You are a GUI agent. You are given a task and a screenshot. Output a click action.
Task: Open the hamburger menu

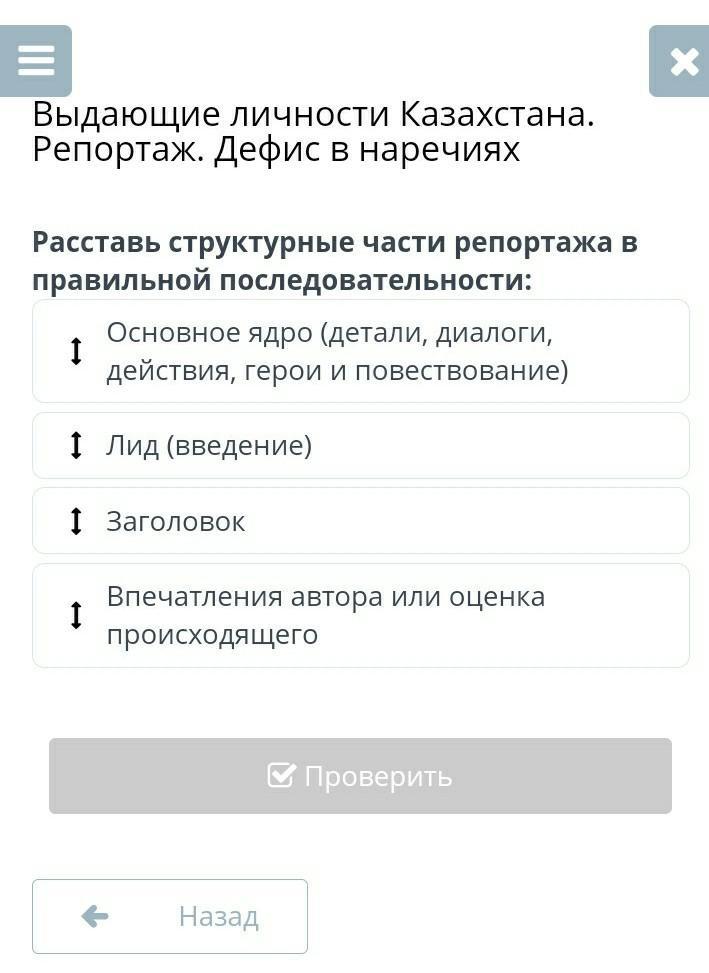(x=35, y=61)
